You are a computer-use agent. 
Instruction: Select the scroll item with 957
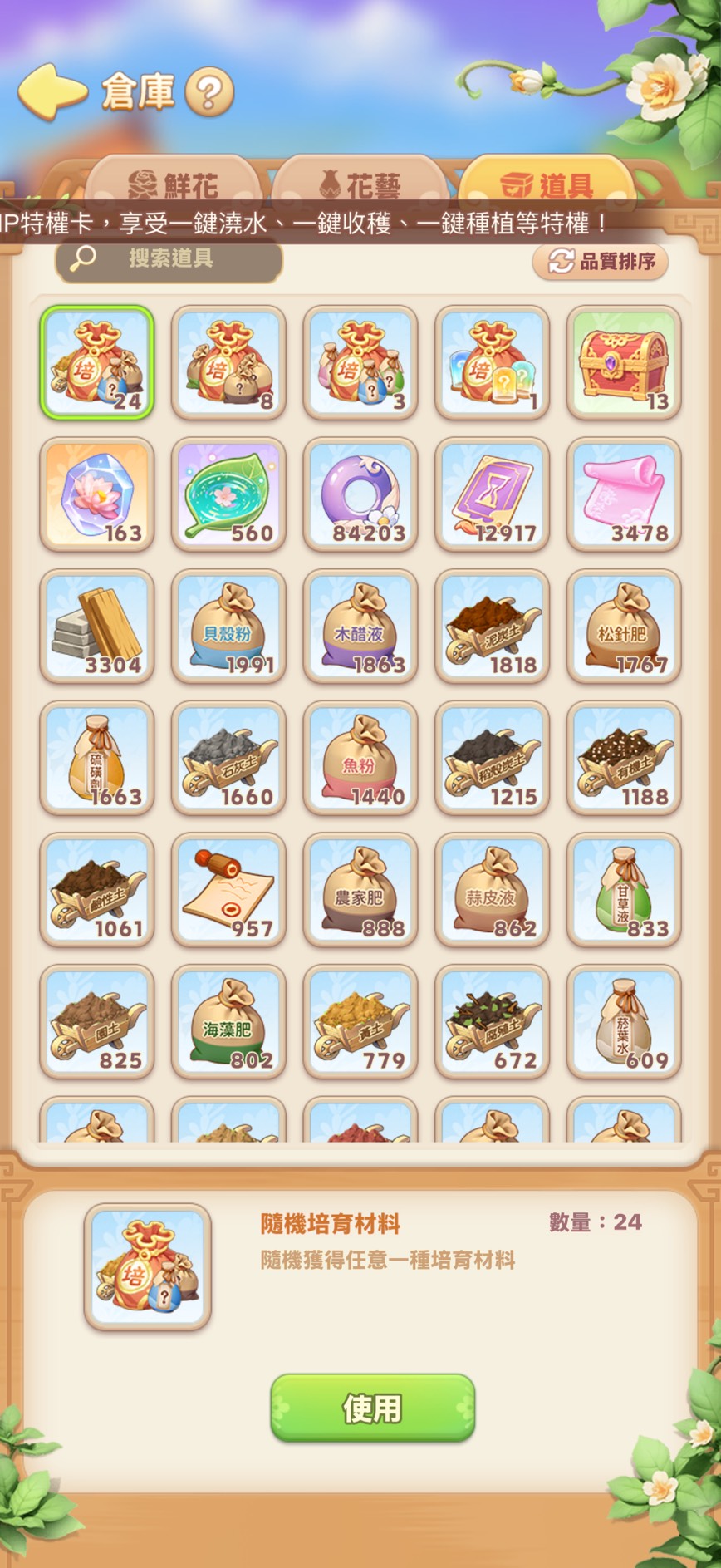click(x=229, y=891)
